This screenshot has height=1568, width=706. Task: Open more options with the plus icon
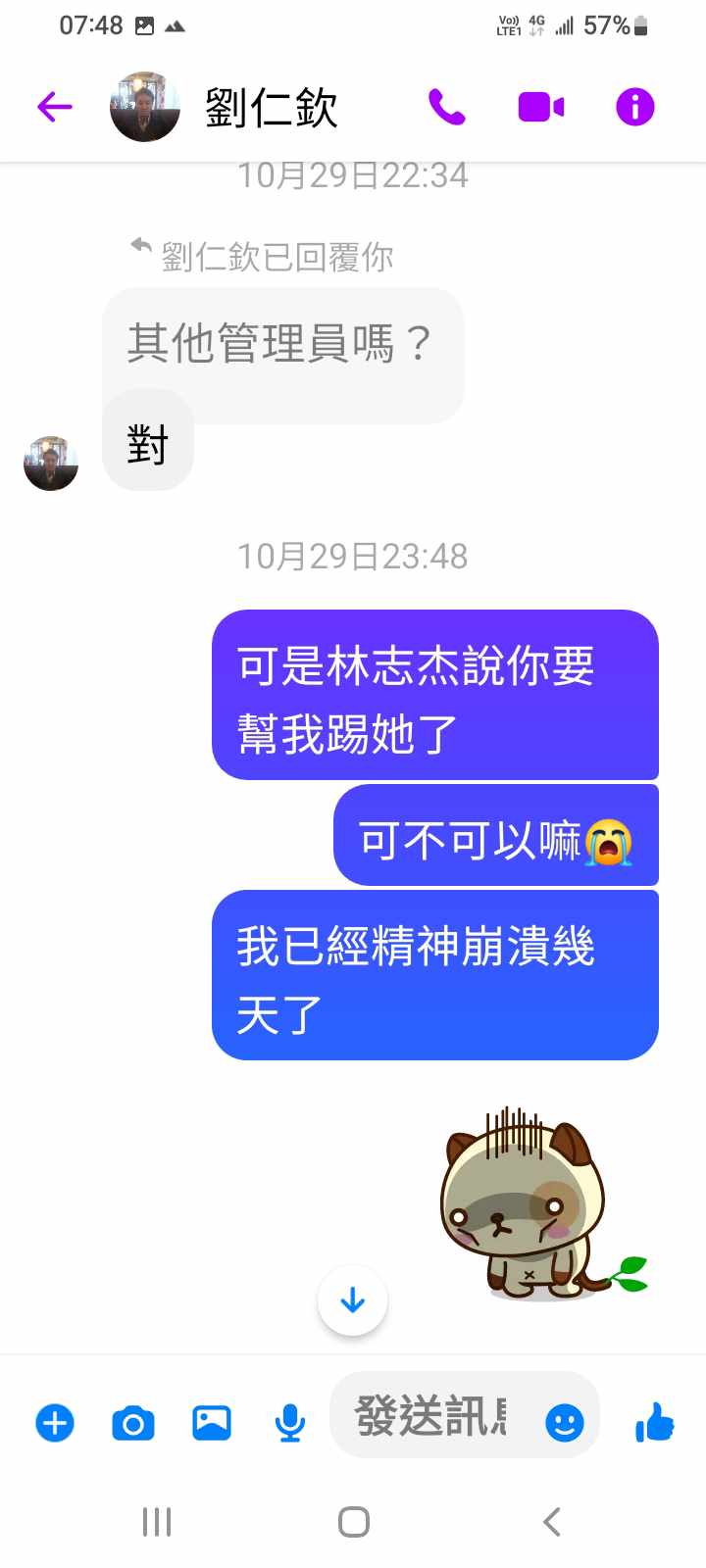[55, 1422]
